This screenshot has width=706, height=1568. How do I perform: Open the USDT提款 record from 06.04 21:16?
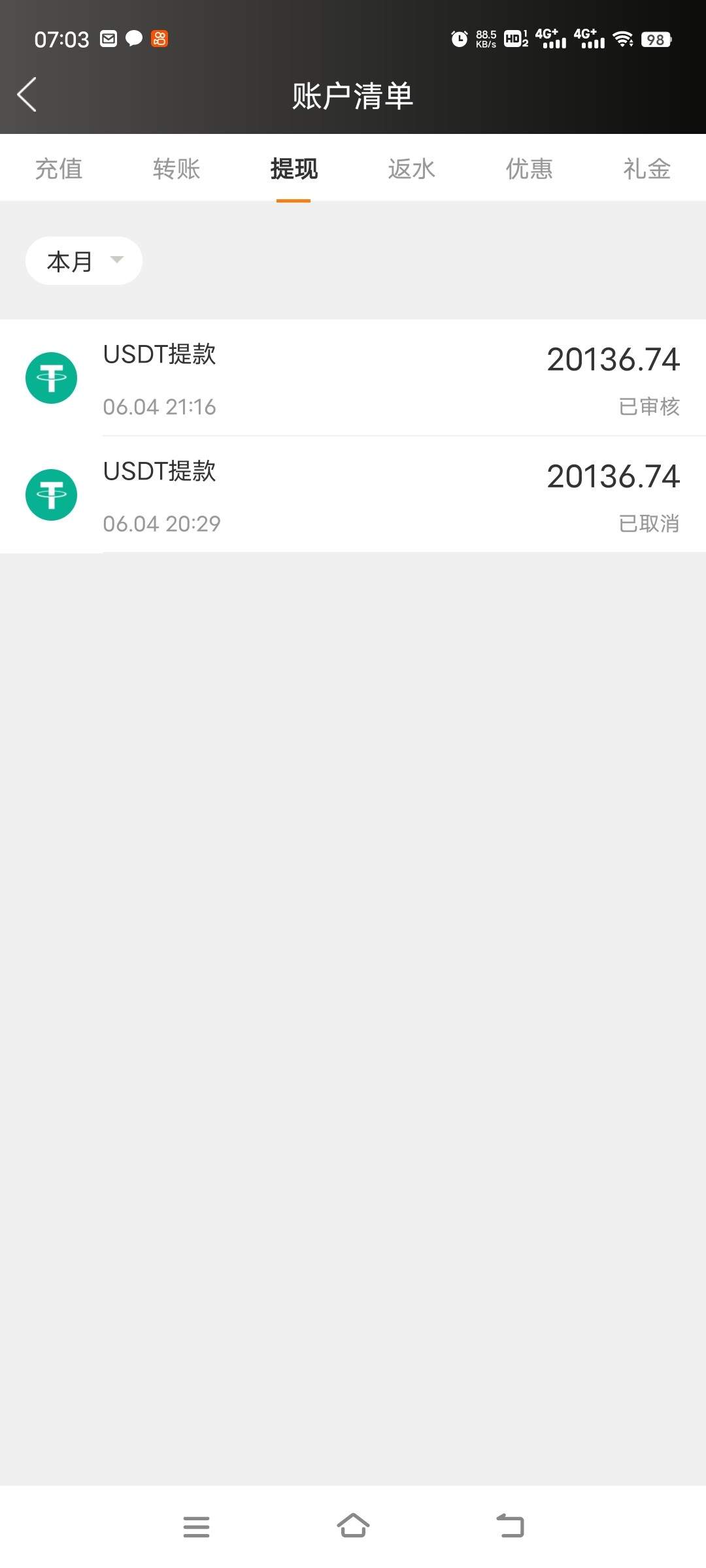coord(353,378)
